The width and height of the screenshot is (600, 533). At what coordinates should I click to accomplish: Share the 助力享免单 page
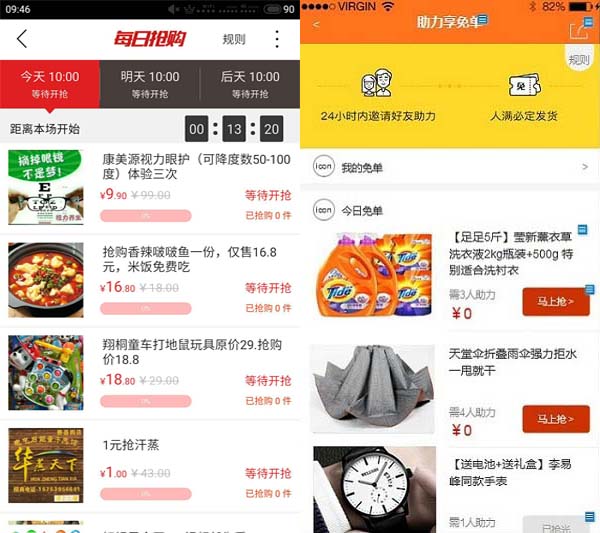tap(578, 31)
